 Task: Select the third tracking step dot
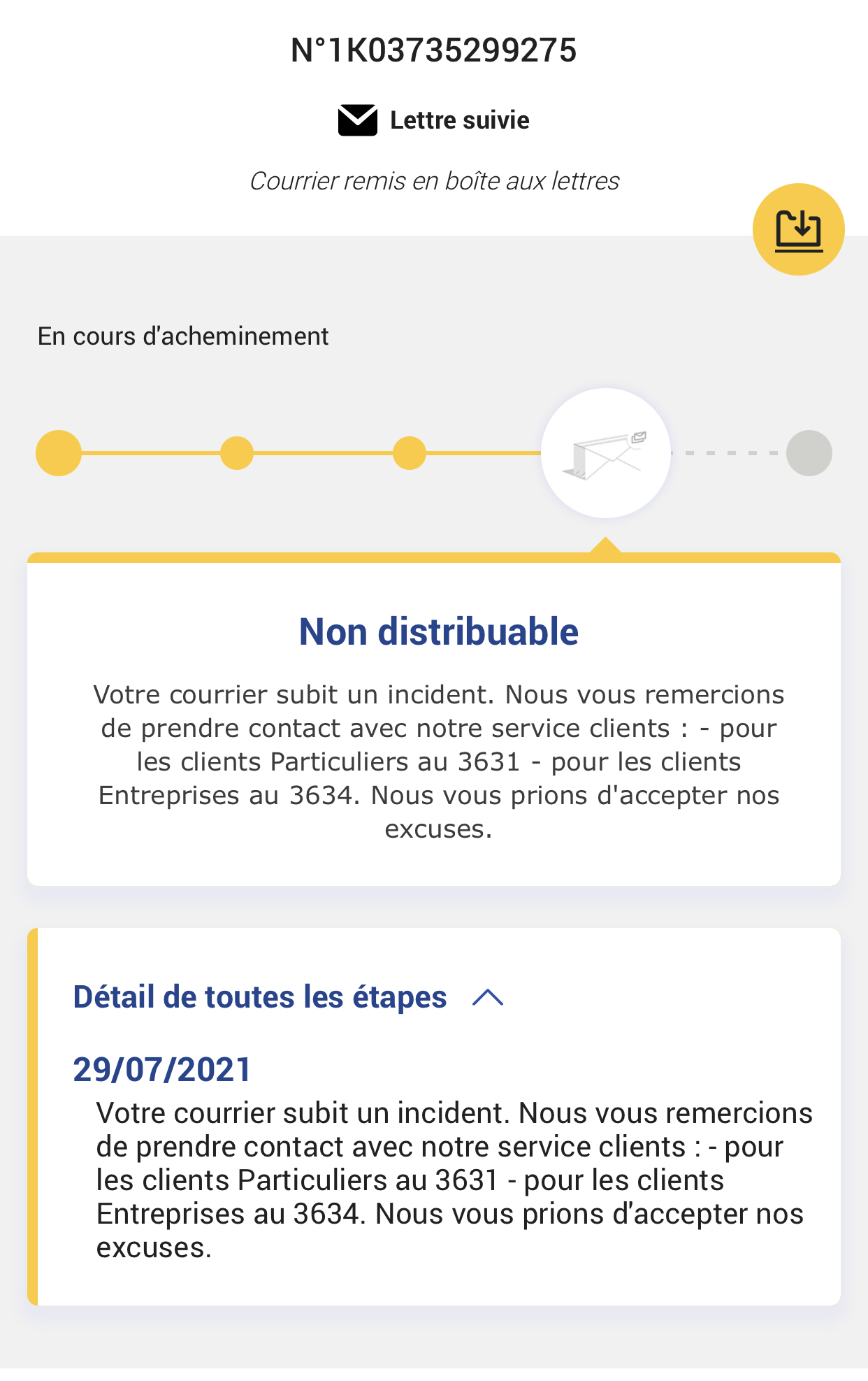pyautogui.click(x=410, y=453)
